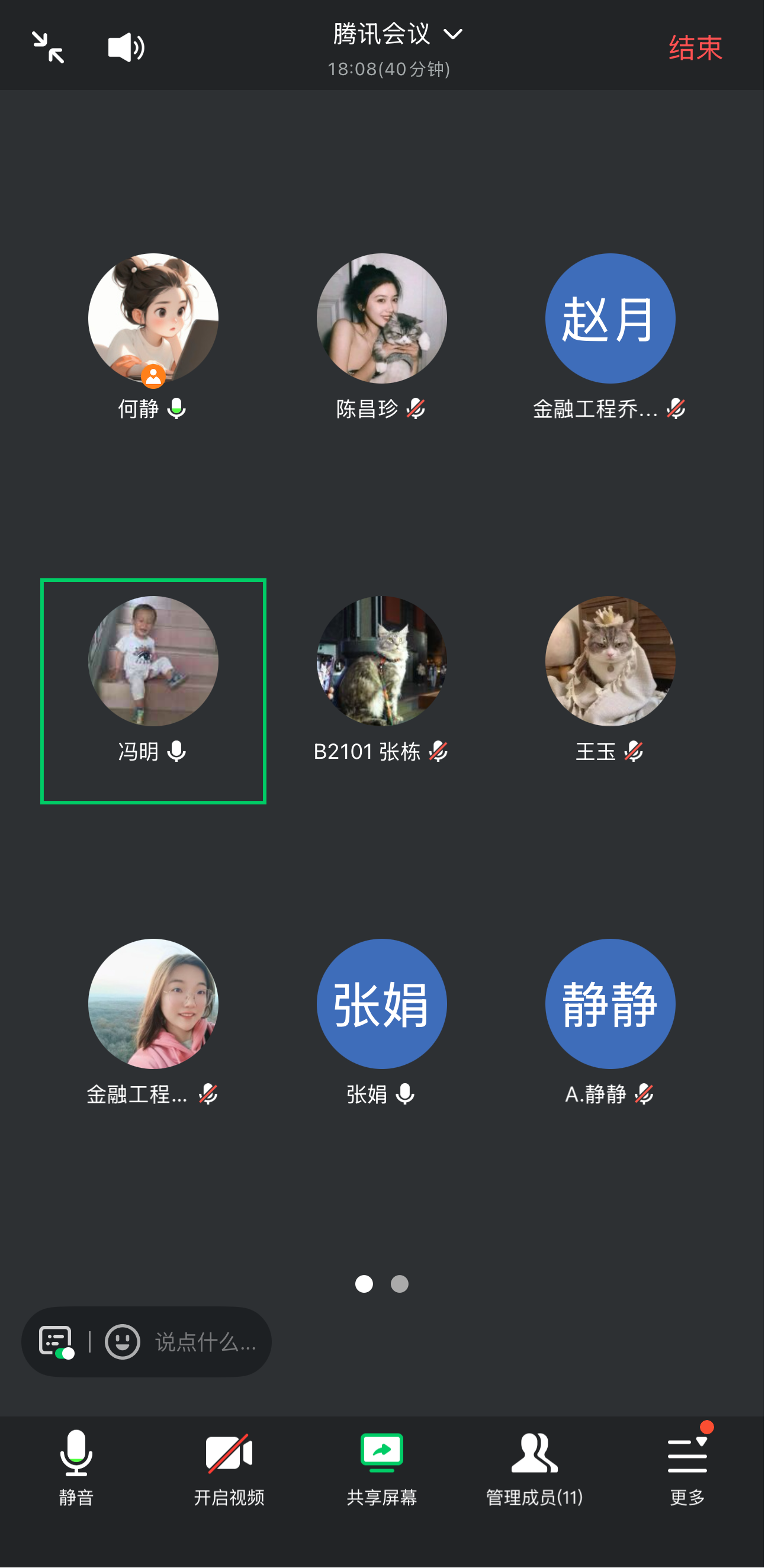This screenshot has height=1568, width=768.
Task: Open the 赵月 participant tile
Action: coord(610,318)
